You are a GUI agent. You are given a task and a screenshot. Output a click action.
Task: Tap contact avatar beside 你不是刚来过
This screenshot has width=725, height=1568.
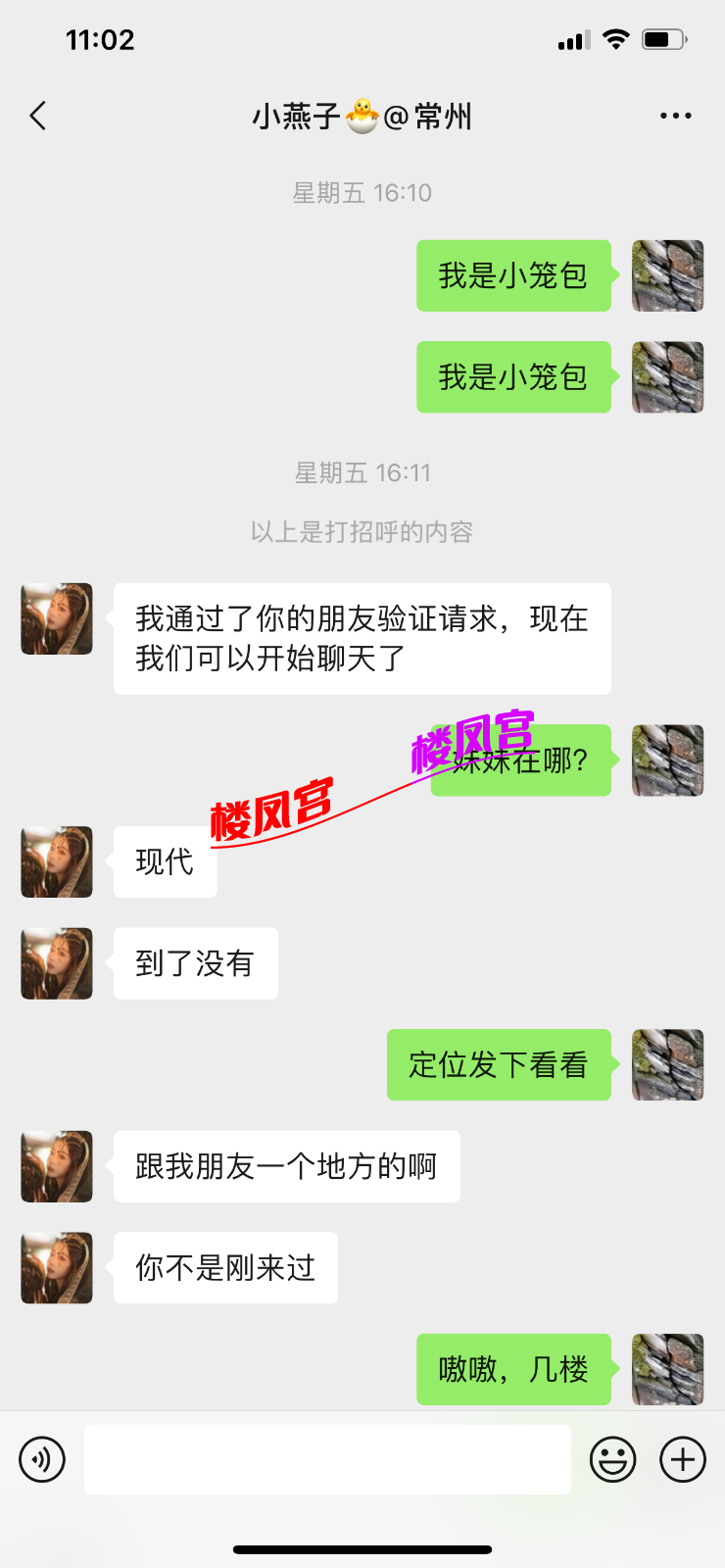point(56,1267)
